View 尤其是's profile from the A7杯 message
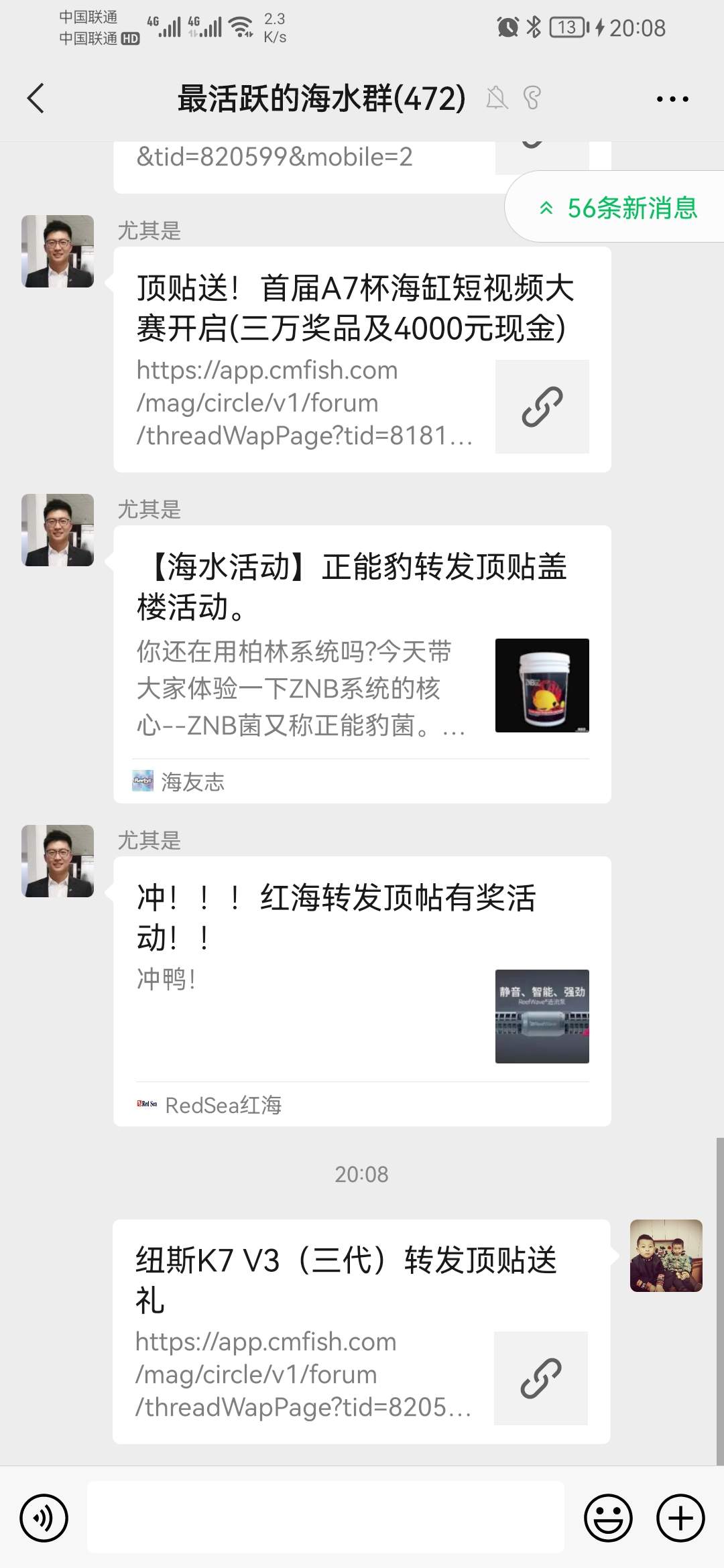The width and height of the screenshot is (724, 1568). tap(58, 251)
